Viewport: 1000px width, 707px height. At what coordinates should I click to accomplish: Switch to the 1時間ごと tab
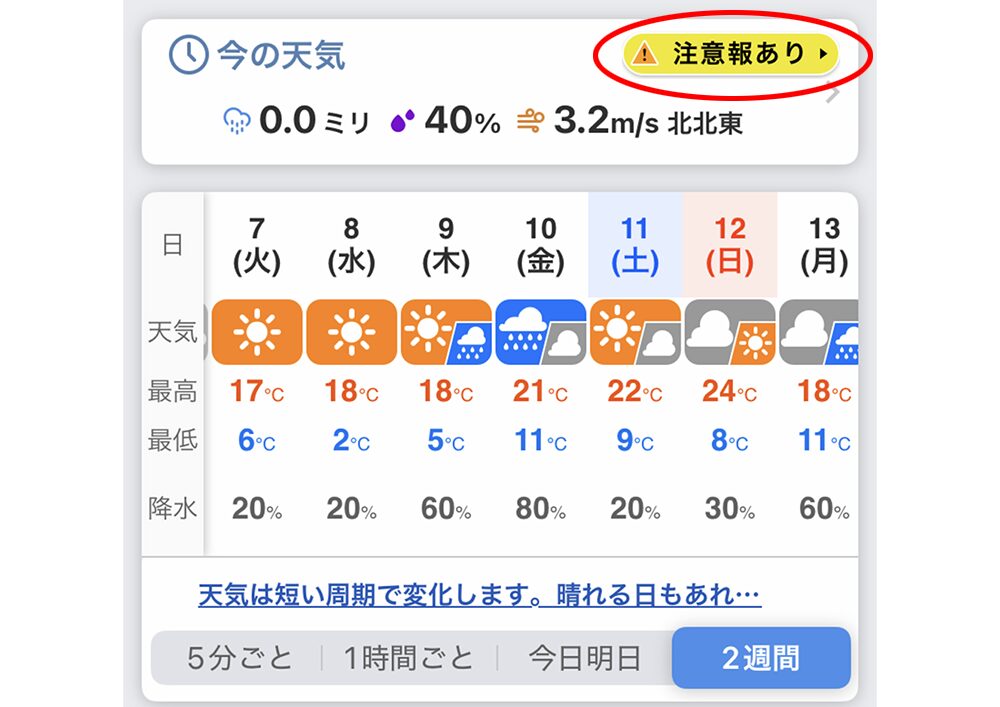[408, 658]
